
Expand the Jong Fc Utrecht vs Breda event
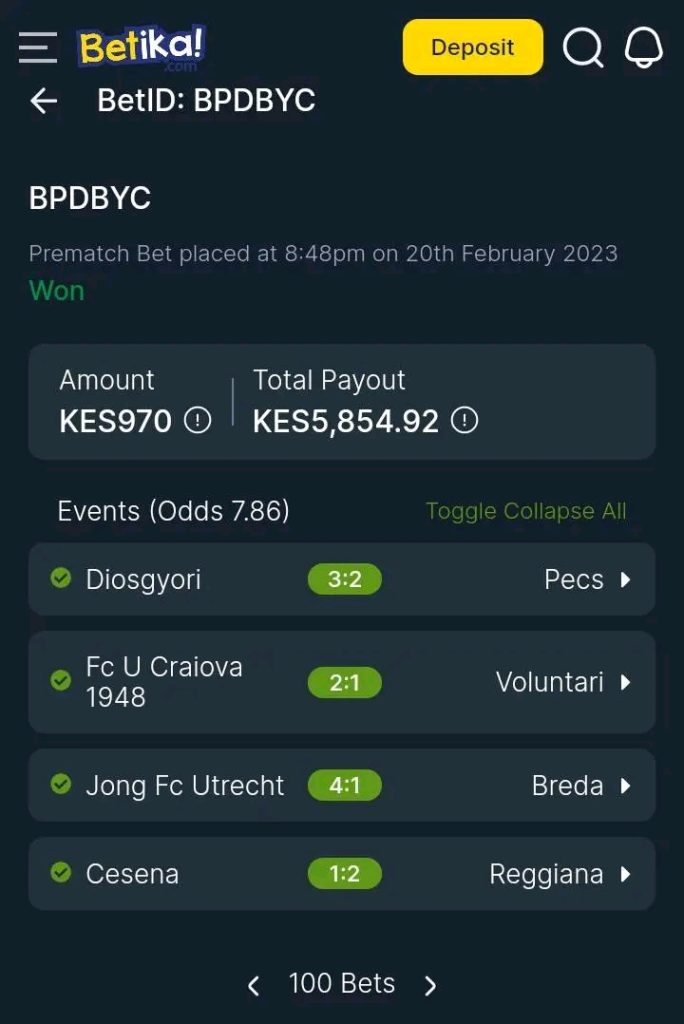[x=625, y=786]
